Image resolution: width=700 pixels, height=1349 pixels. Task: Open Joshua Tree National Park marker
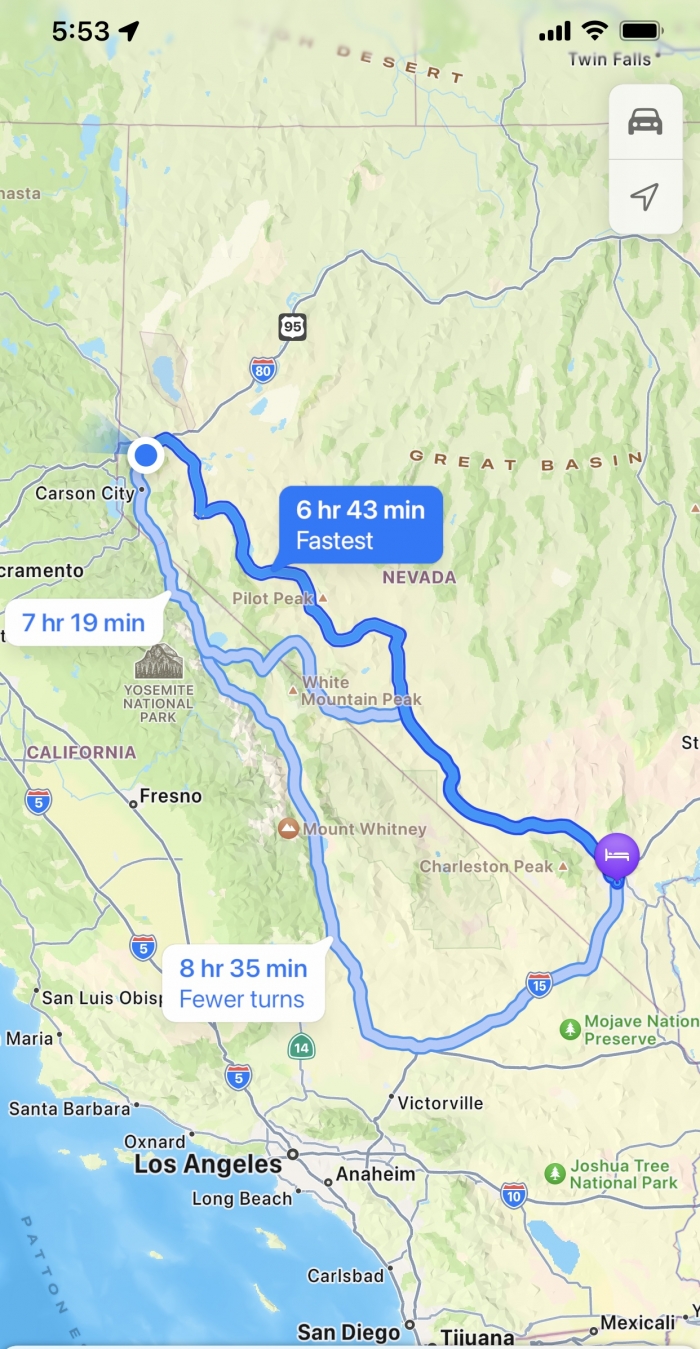(x=555, y=1173)
